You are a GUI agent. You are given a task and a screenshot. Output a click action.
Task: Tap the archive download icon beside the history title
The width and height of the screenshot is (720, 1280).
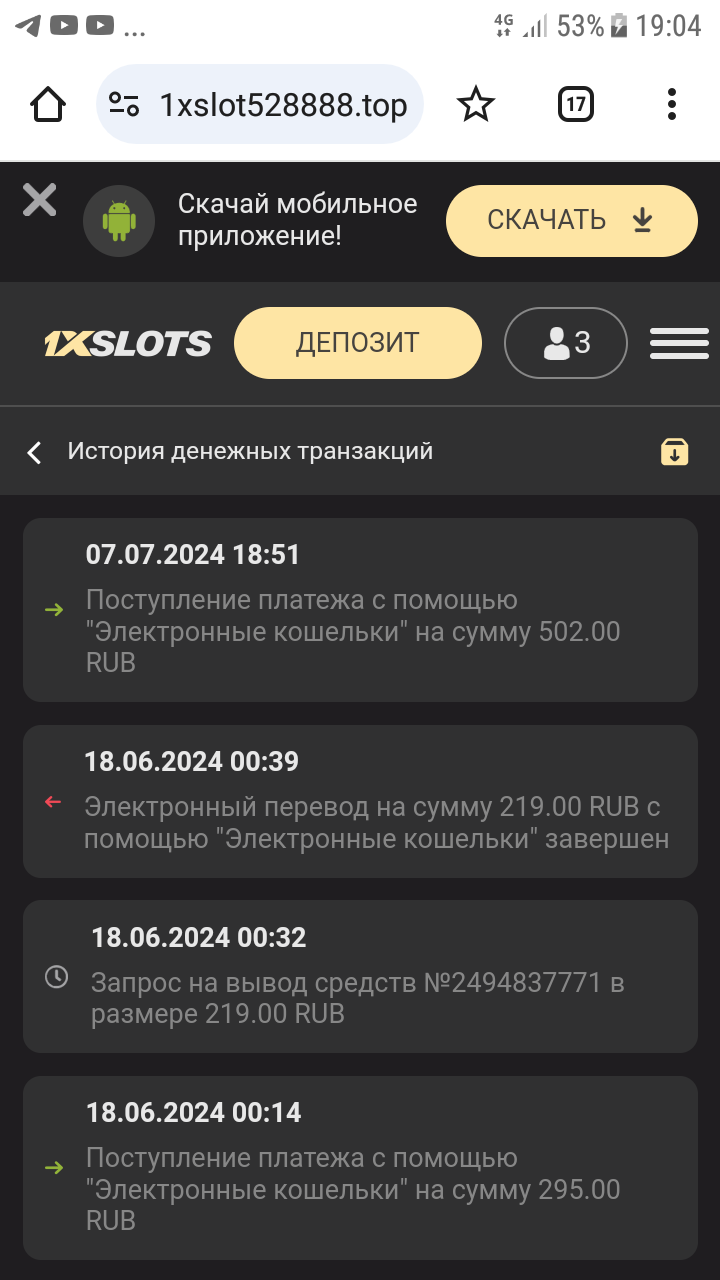(675, 452)
